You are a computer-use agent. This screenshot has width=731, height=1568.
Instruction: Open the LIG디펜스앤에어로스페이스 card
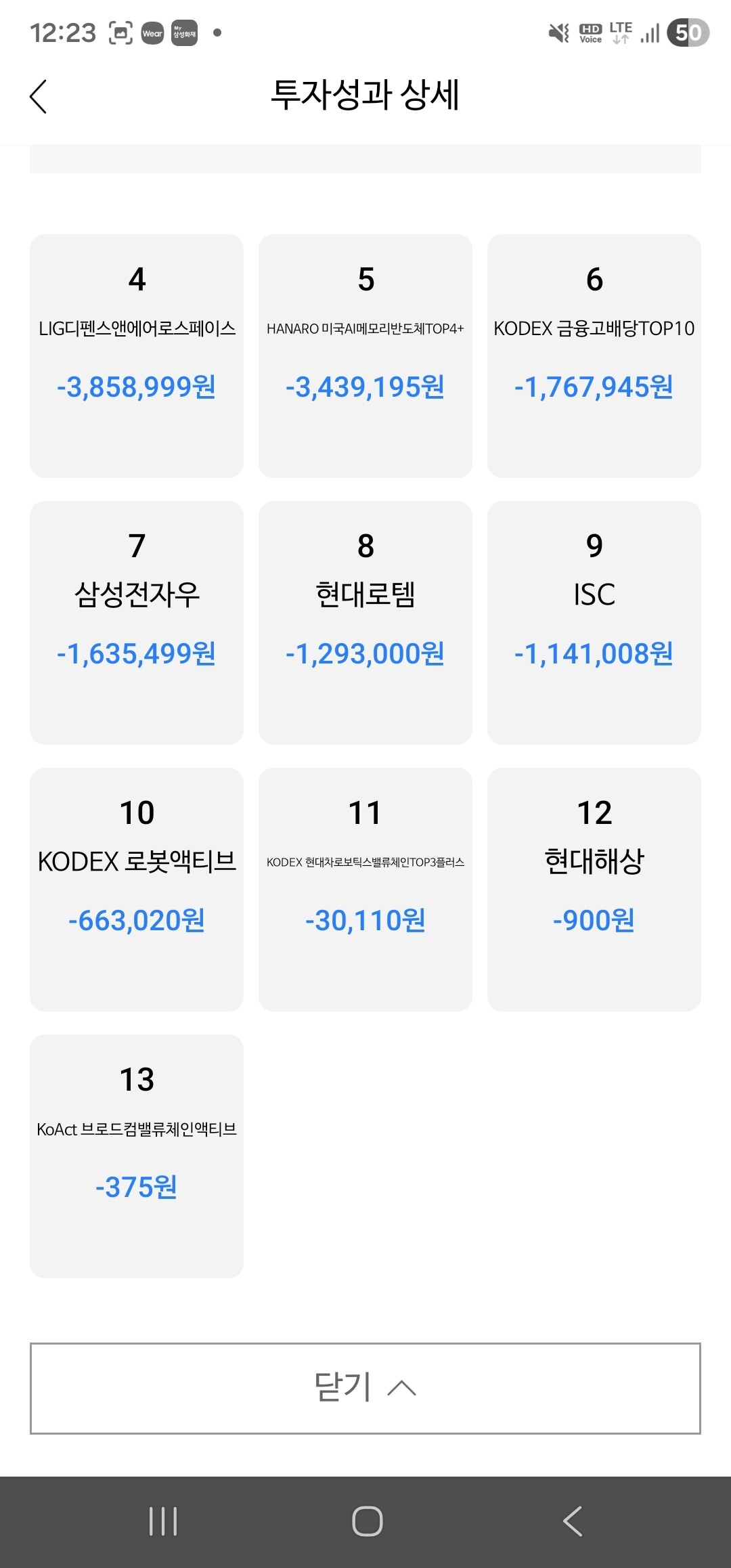[137, 356]
